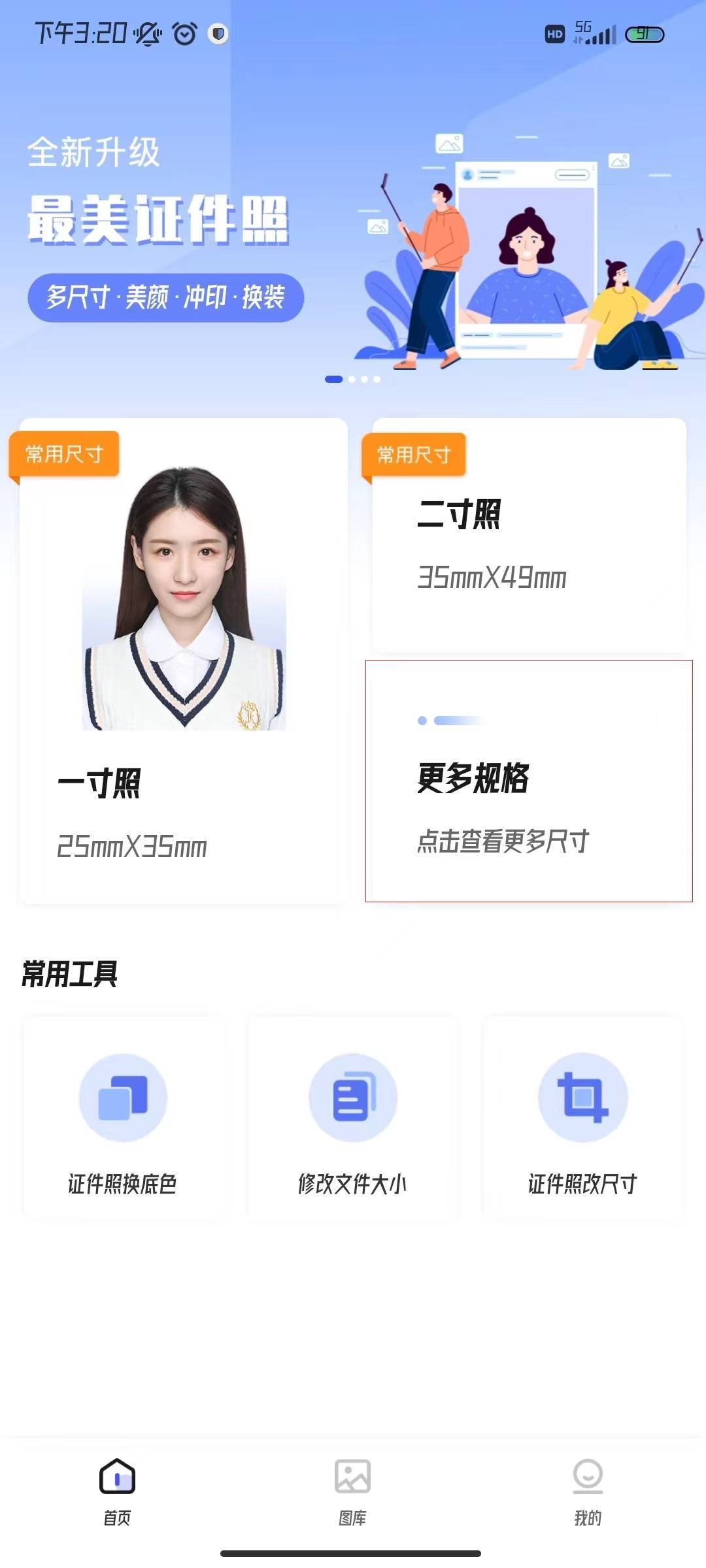The height and width of the screenshot is (1568, 706).
Task: Launch the 修改文件大小 tool
Action: (x=353, y=1119)
